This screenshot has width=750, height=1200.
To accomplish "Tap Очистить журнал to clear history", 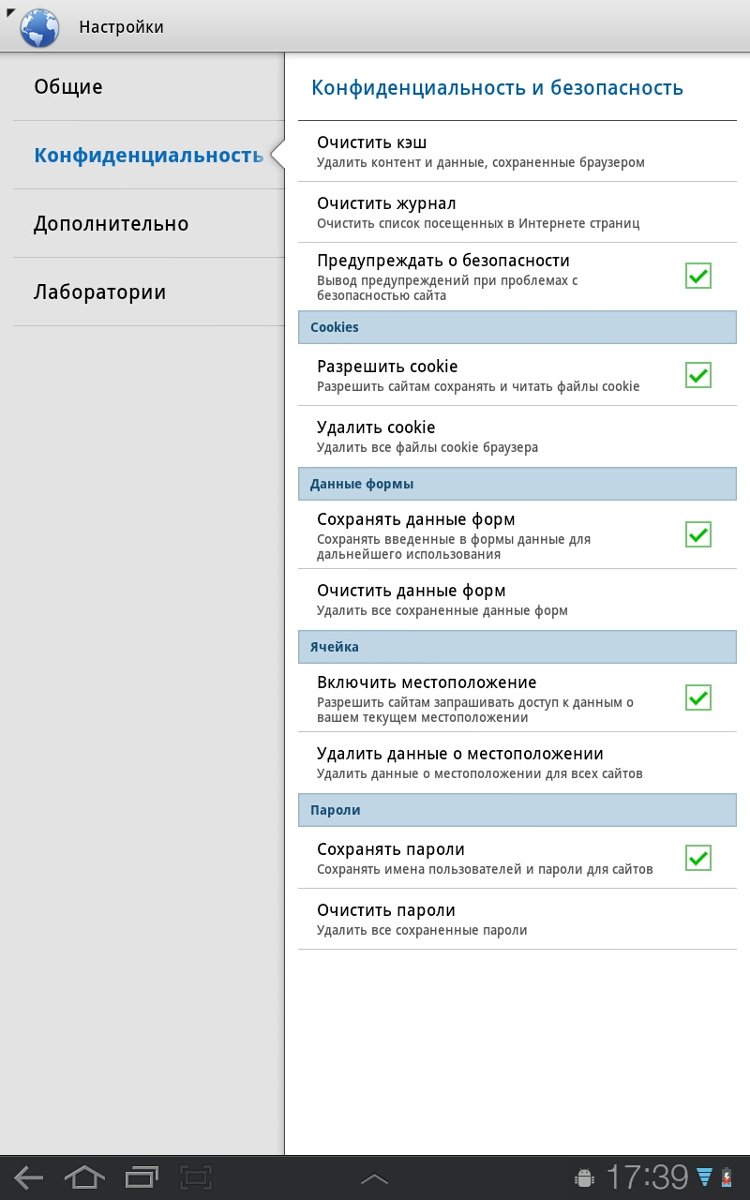I will click(x=517, y=212).
